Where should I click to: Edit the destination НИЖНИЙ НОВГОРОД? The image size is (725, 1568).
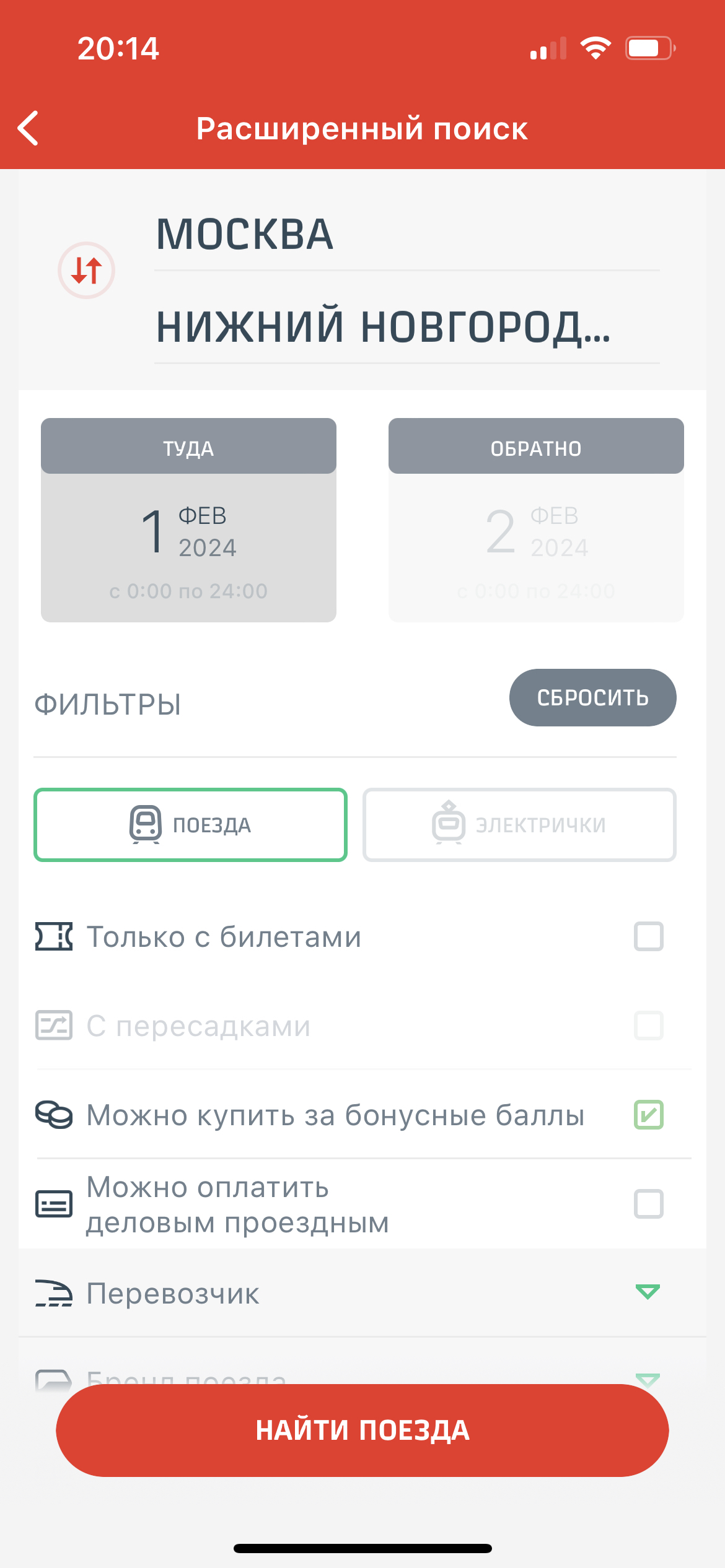coord(407,328)
